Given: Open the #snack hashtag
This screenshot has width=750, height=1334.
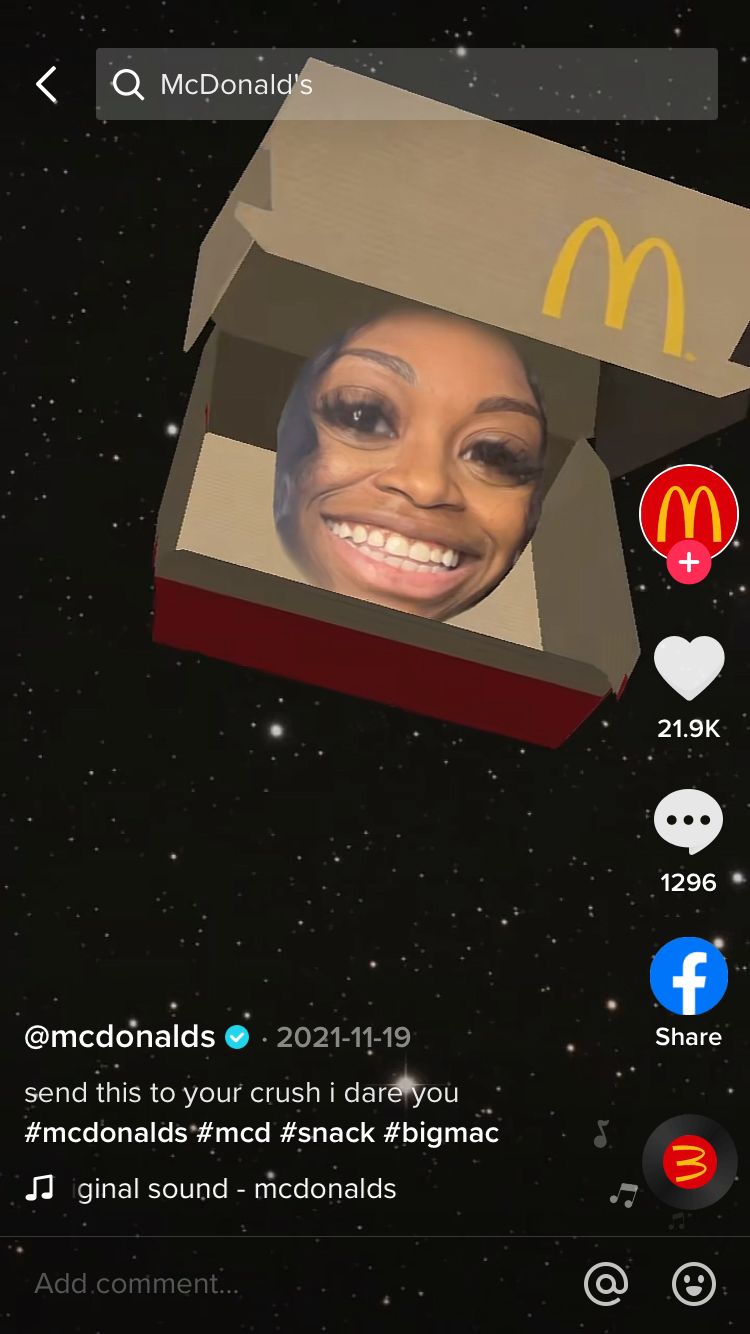Looking at the screenshot, I should click(x=327, y=1133).
